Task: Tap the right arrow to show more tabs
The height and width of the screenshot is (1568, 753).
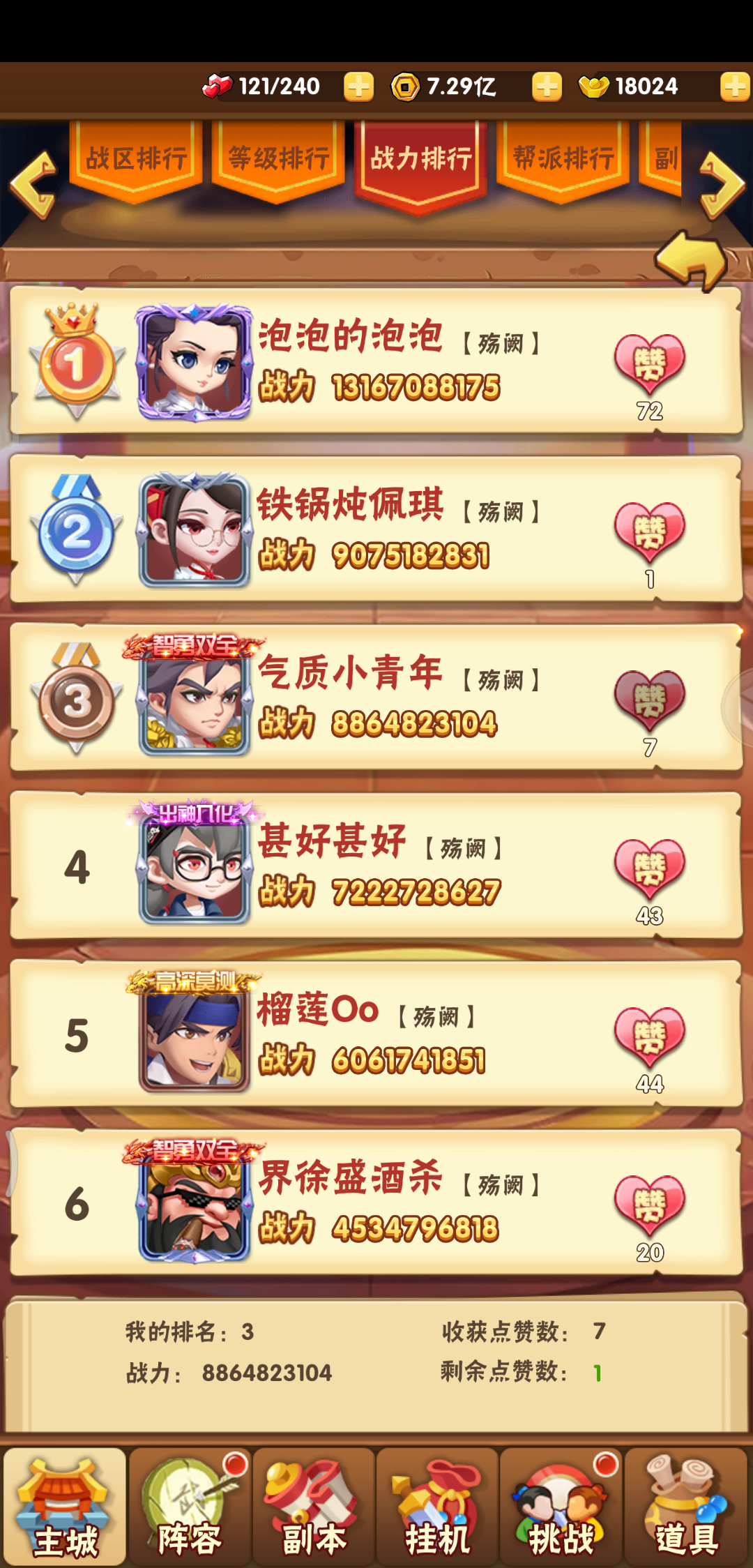Action: (x=722, y=186)
